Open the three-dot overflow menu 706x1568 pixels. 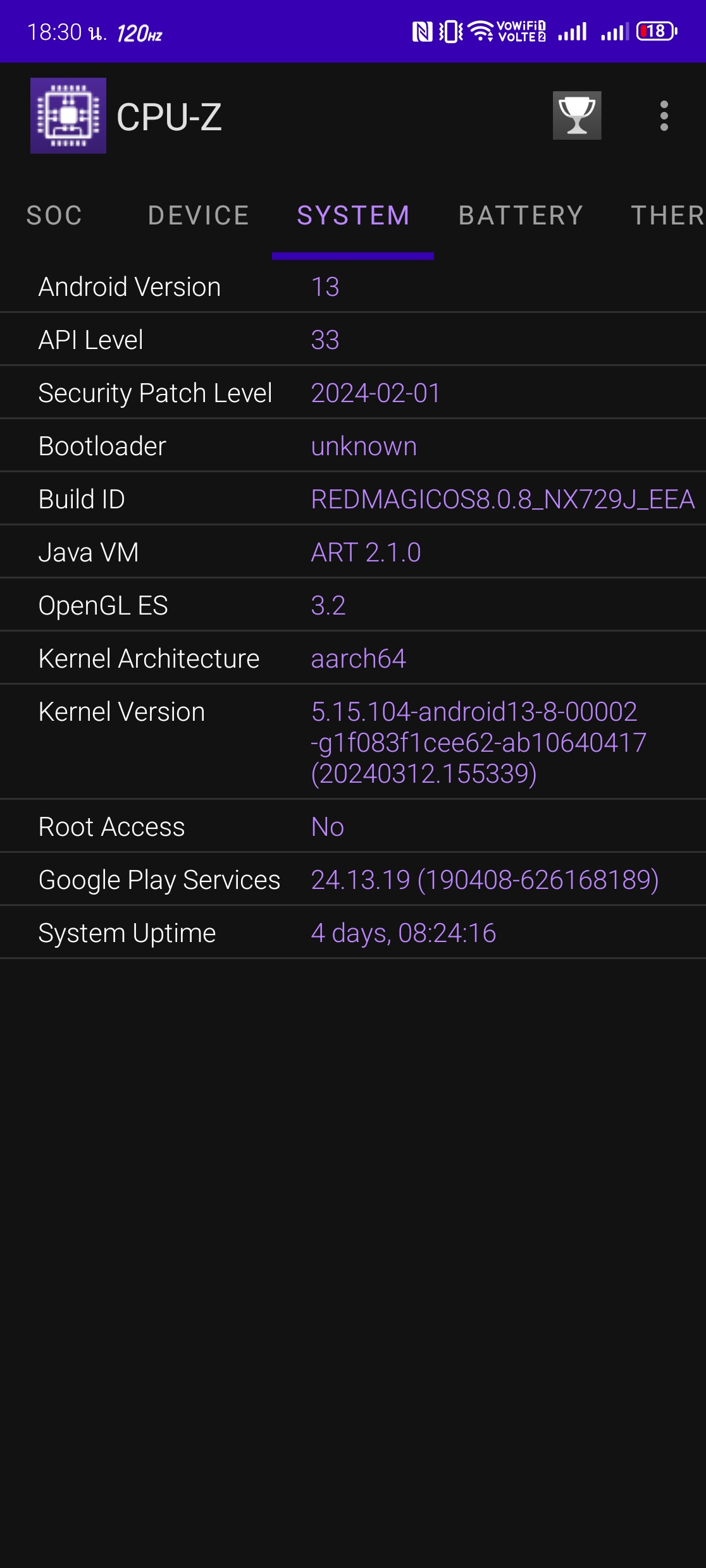point(664,116)
